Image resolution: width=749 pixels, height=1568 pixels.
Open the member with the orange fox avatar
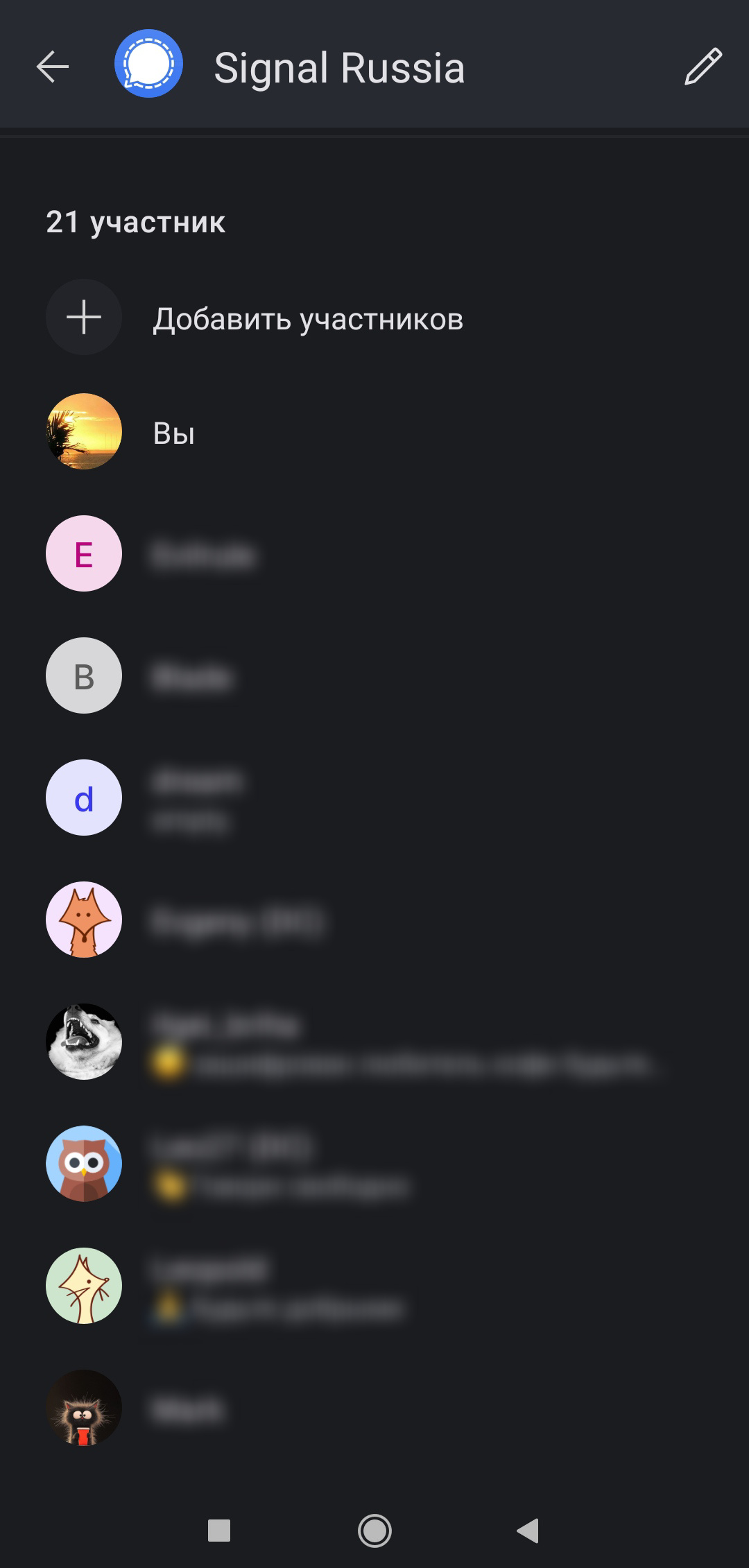click(x=374, y=920)
